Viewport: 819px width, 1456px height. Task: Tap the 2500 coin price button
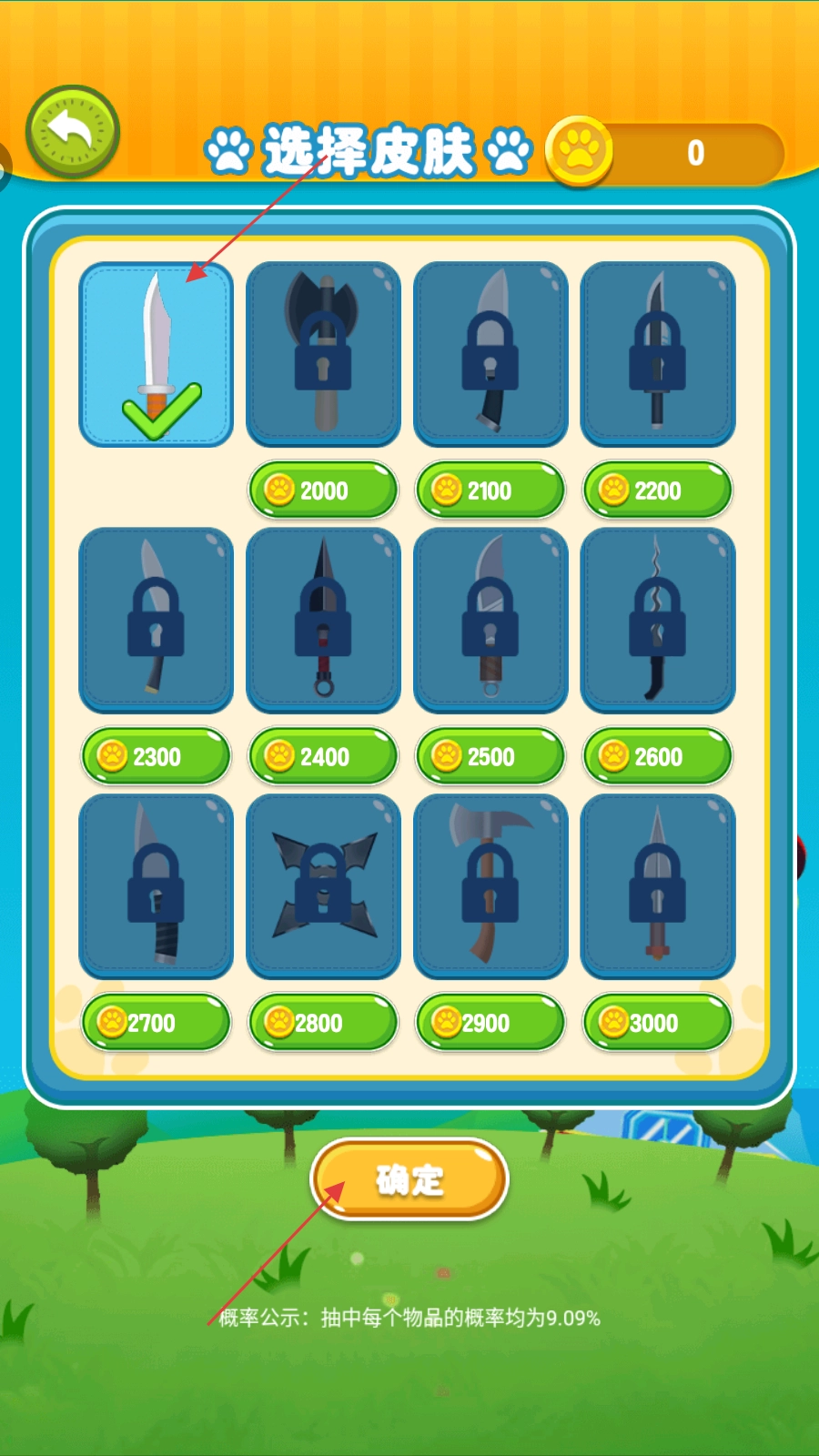coord(490,756)
